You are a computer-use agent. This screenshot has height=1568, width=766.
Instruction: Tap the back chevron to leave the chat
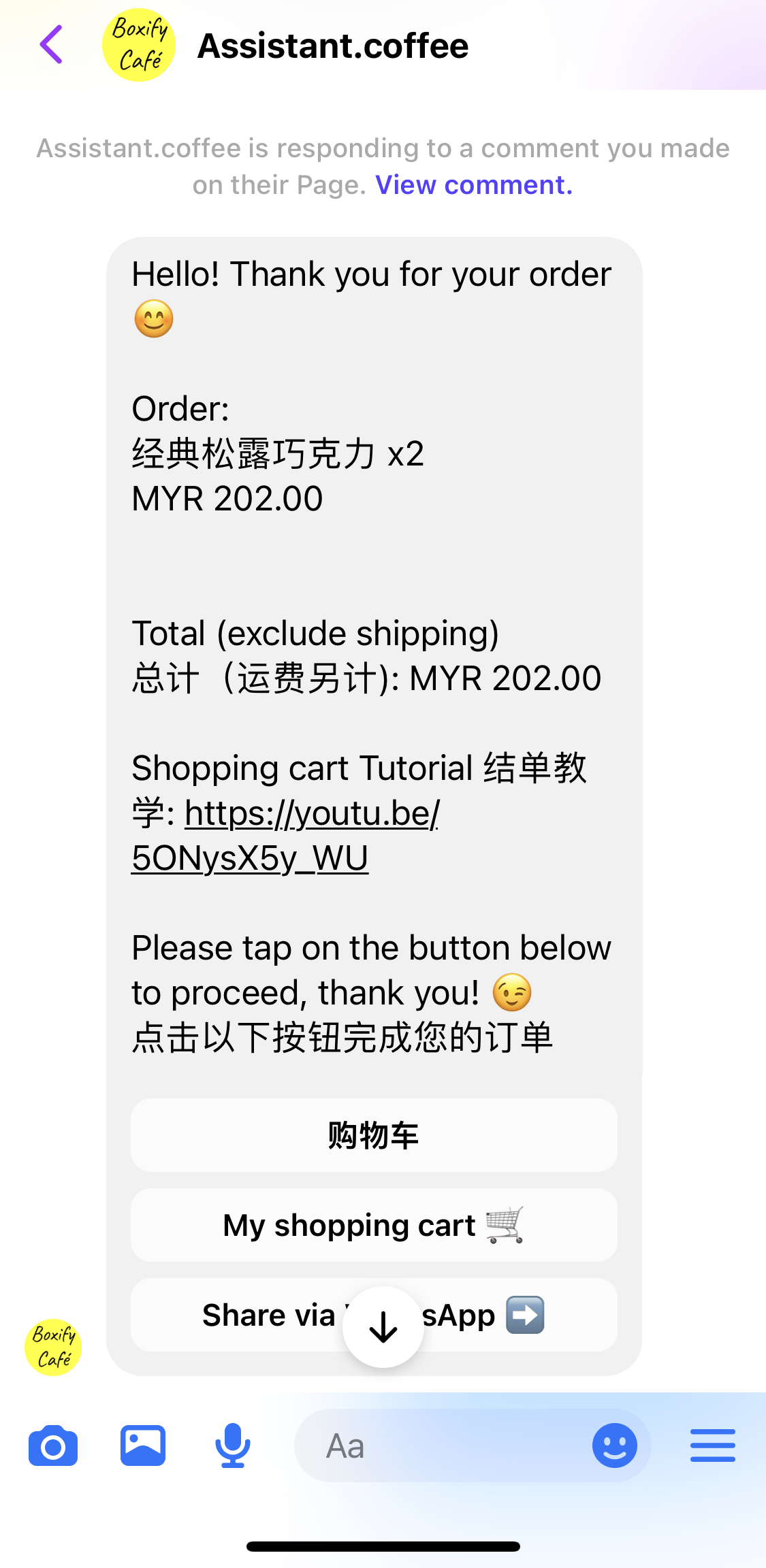point(50,44)
